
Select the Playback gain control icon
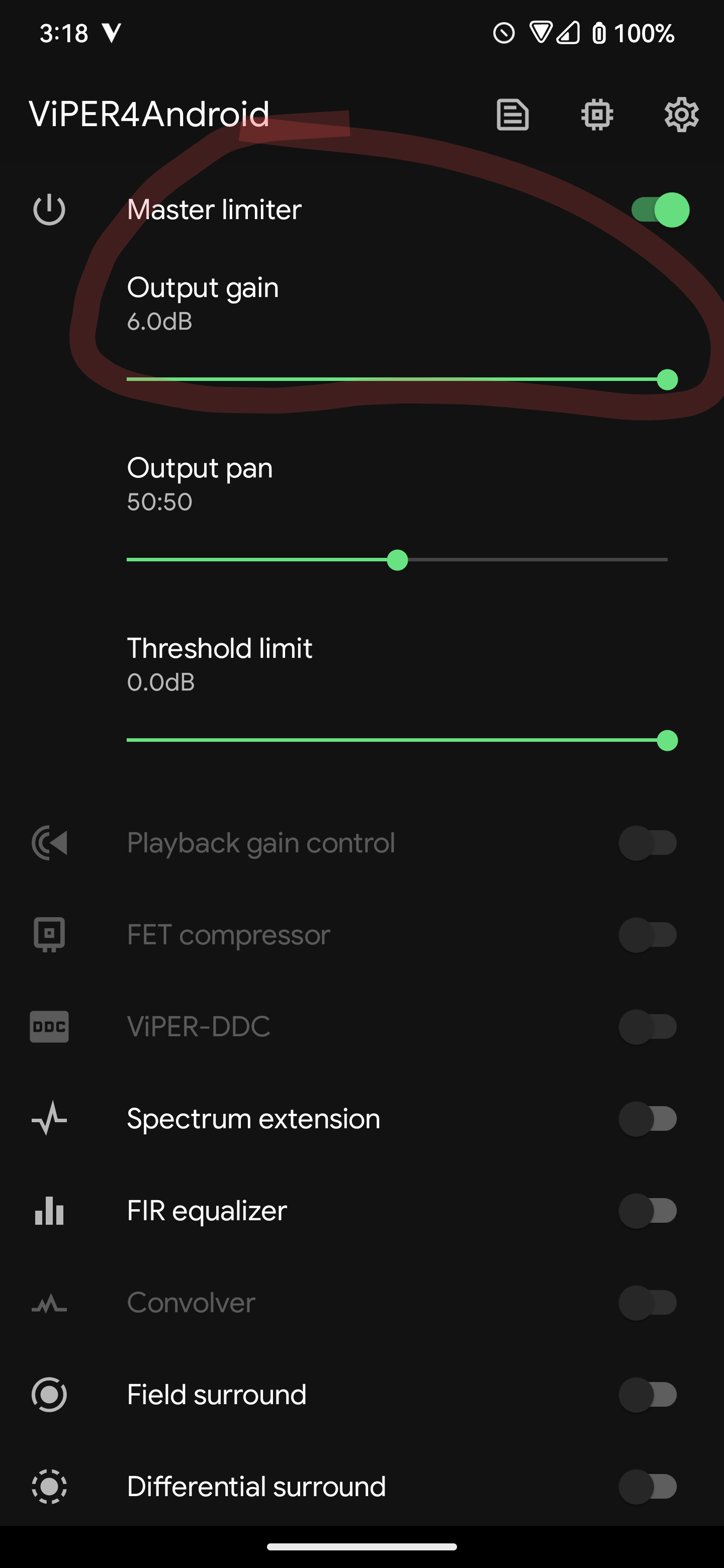tap(49, 843)
